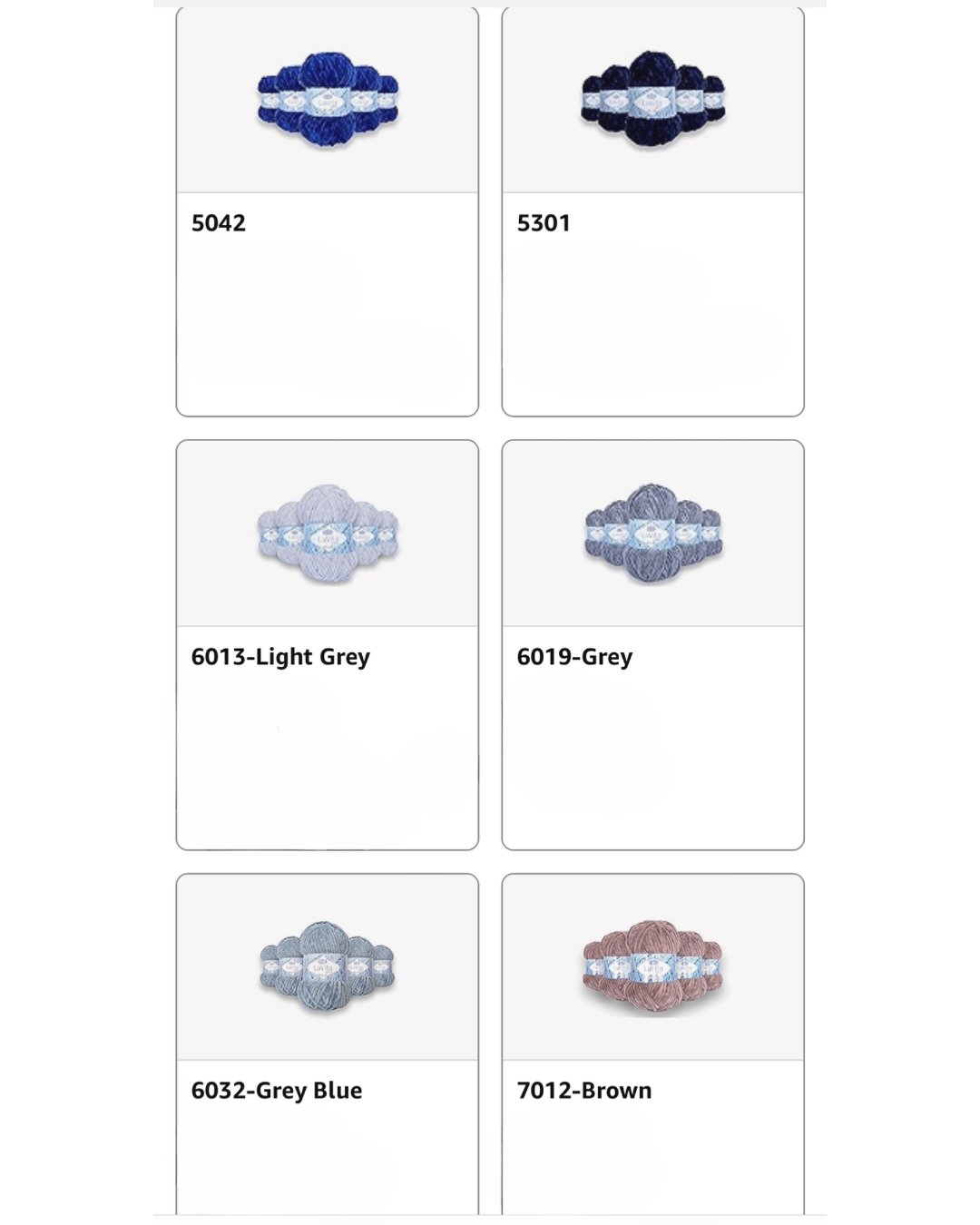The width and height of the screenshot is (980, 1225).
Task: Pick the 6013-Light Grey yarn card
Action: [x=327, y=644]
